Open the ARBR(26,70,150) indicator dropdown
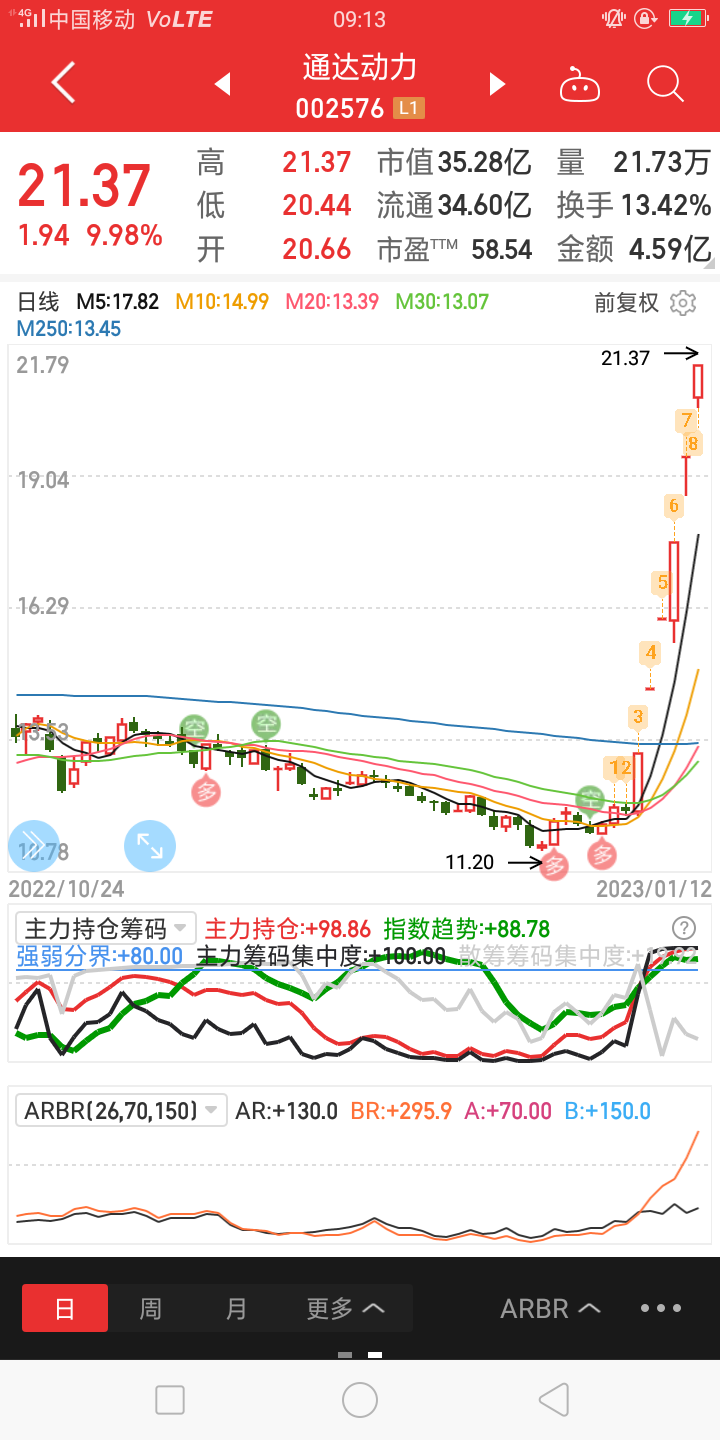This screenshot has height=1440, width=720. [120, 1110]
